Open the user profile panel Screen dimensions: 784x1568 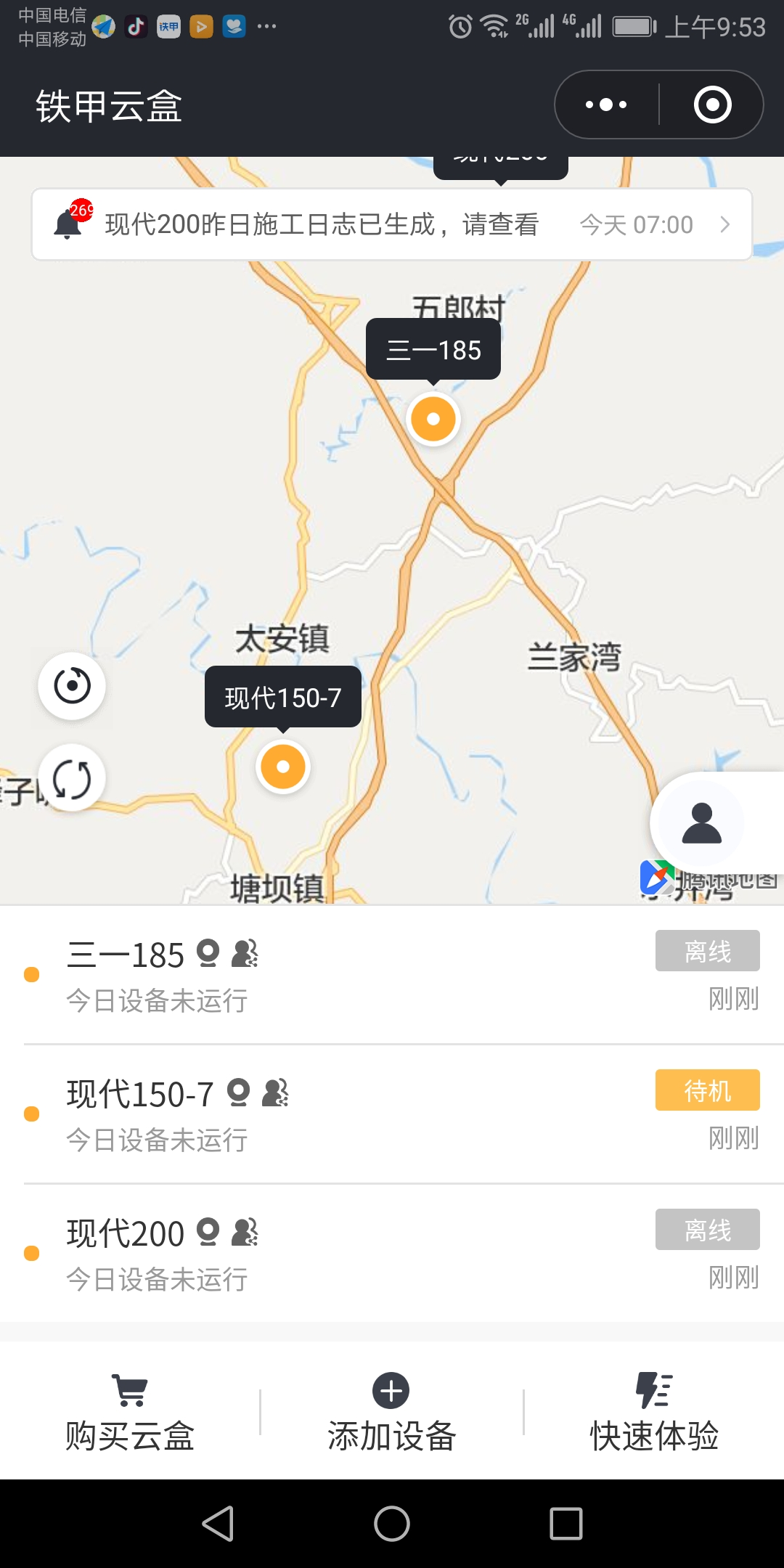[701, 823]
